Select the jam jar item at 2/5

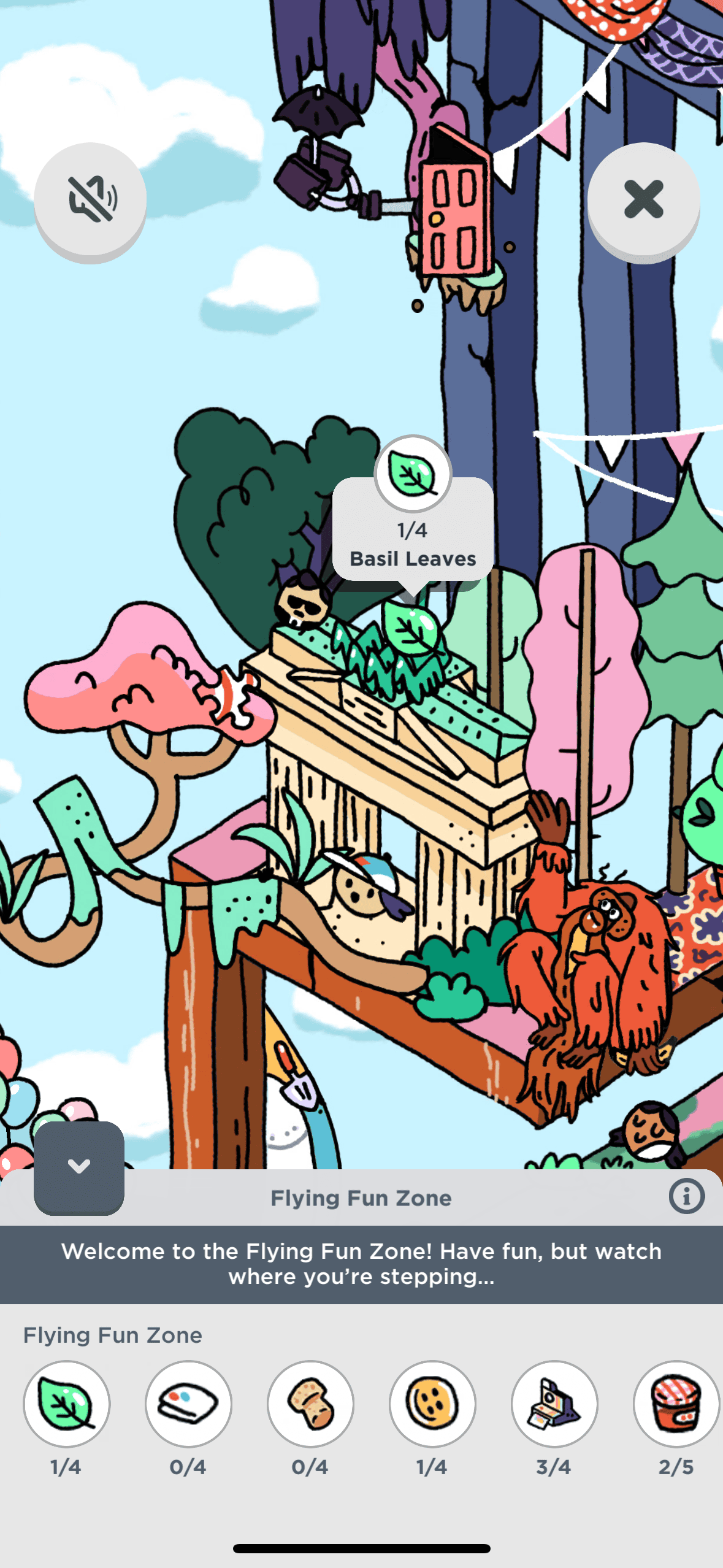(675, 1404)
